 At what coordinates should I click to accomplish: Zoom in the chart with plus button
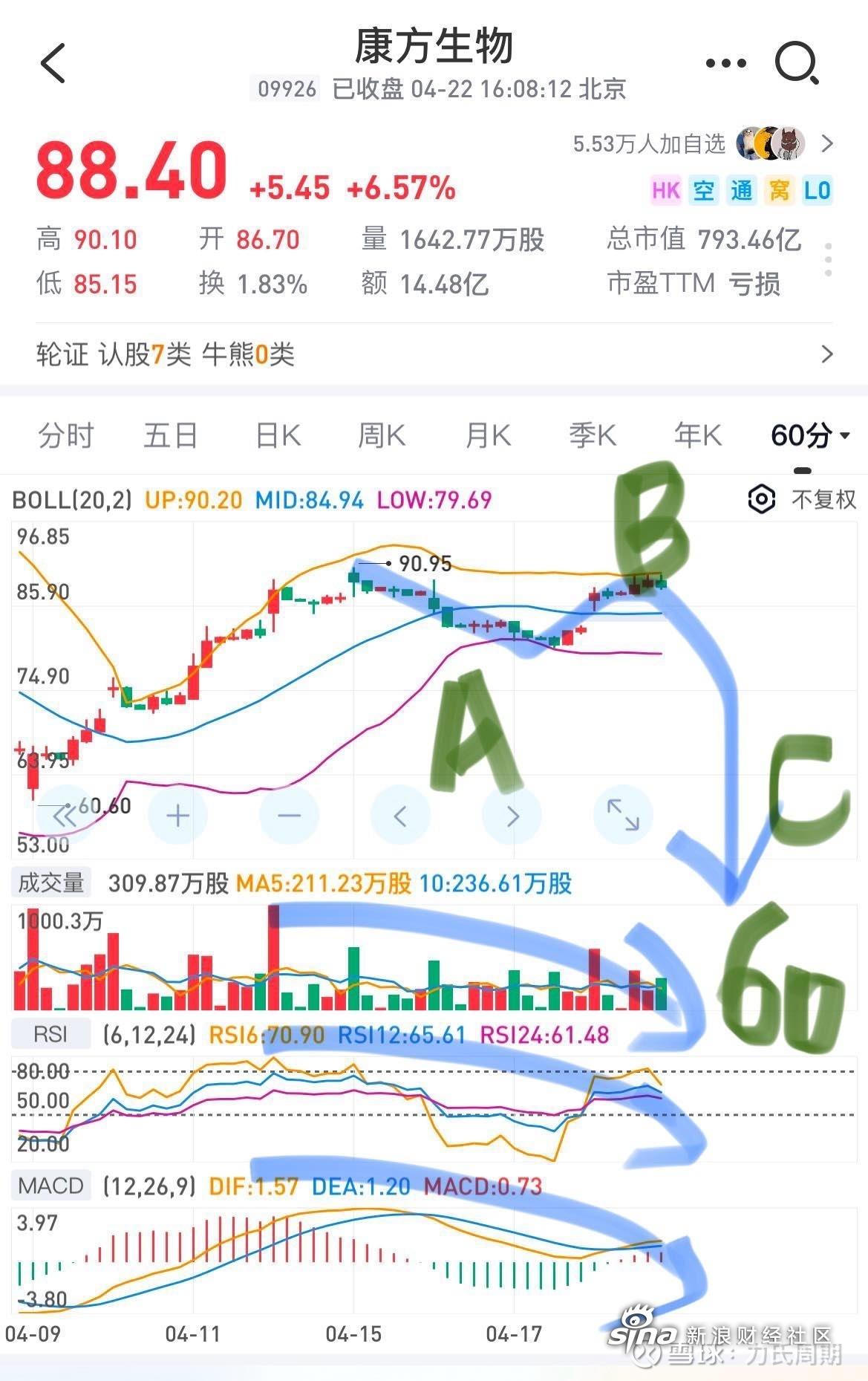[x=177, y=816]
